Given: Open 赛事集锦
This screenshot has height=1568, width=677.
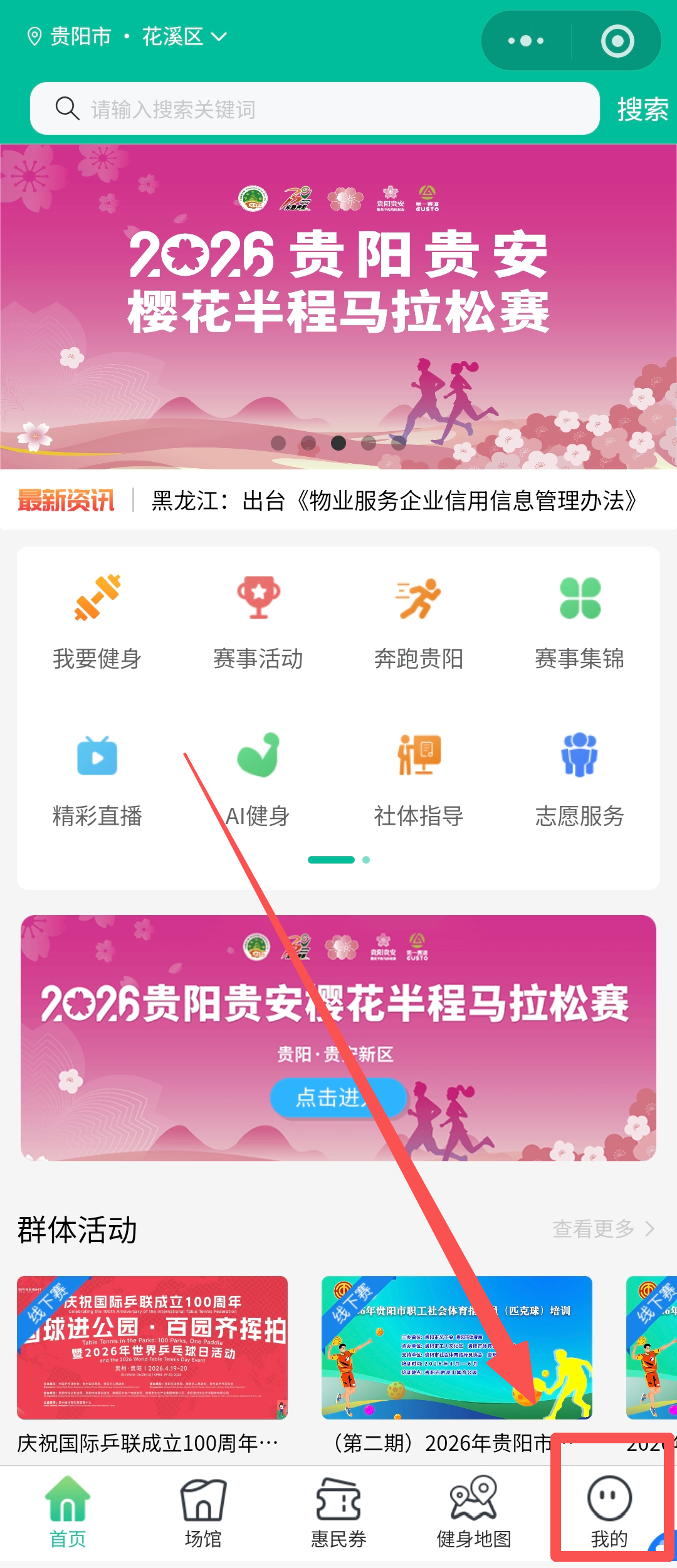Looking at the screenshot, I should tap(579, 620).
